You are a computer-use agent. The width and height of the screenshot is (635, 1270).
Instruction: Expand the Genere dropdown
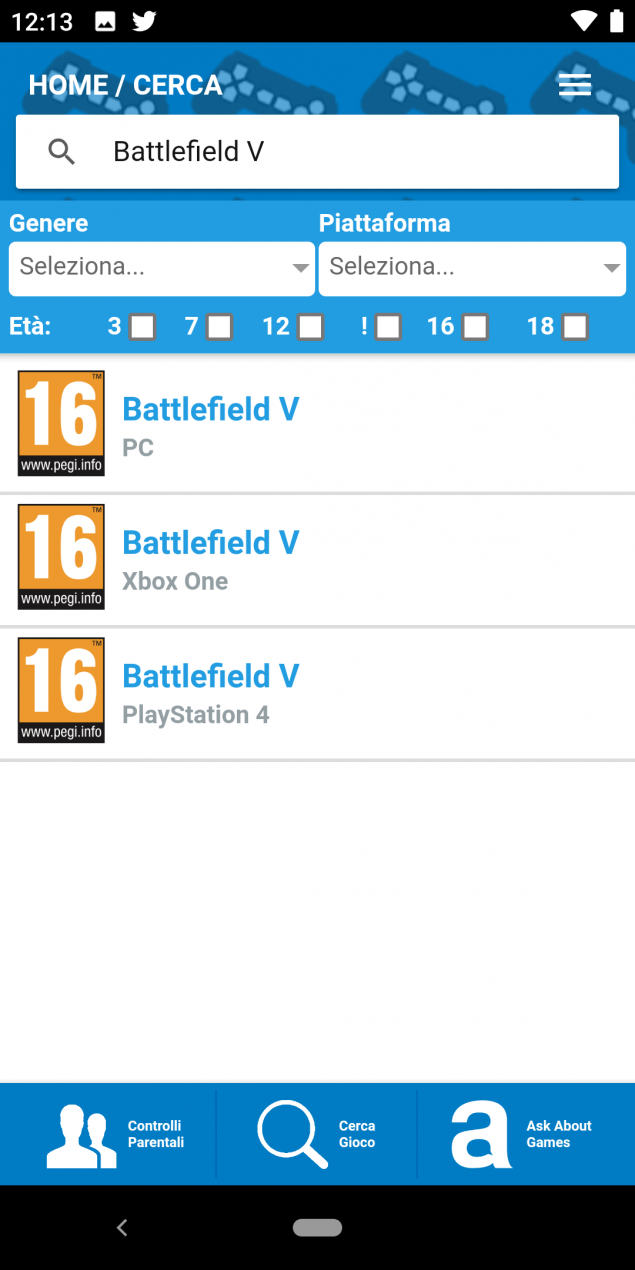(162, 268)
